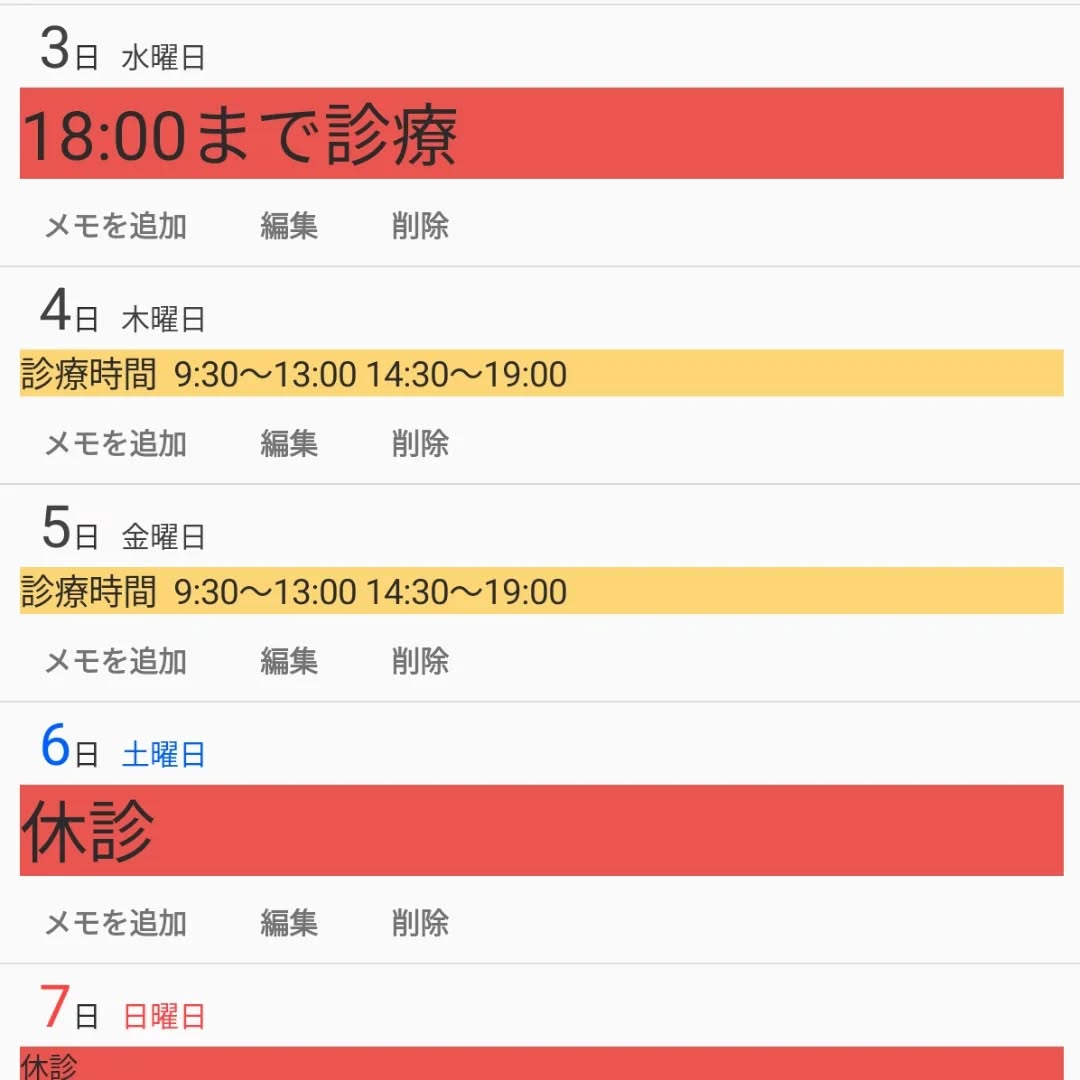The width and height of the screenshot is (1080, 1080).
Task: Add a memo to the 3日 entry
Action: pos(116,226)
